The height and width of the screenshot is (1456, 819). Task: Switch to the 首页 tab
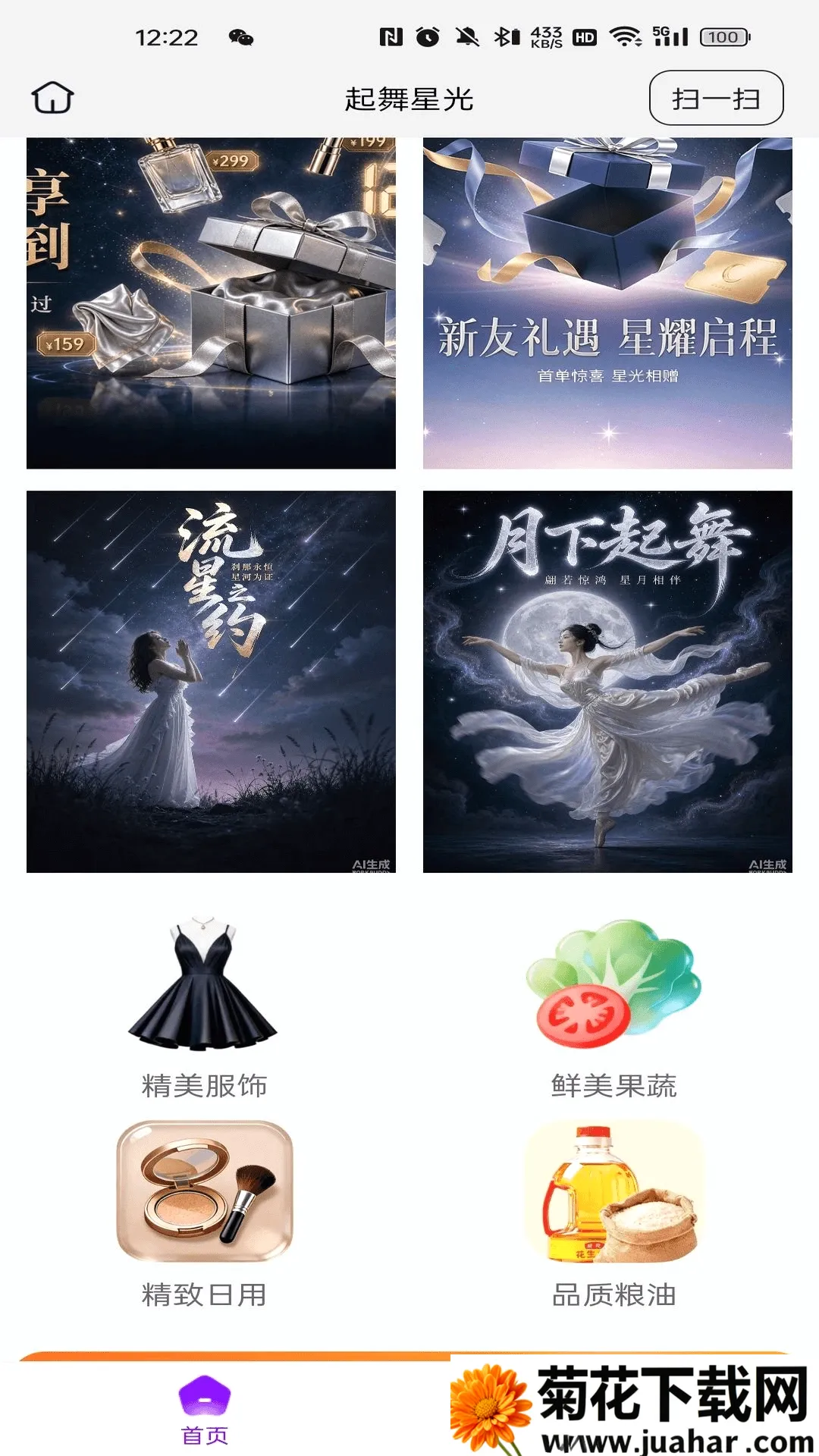click(x=205, y=1410)
